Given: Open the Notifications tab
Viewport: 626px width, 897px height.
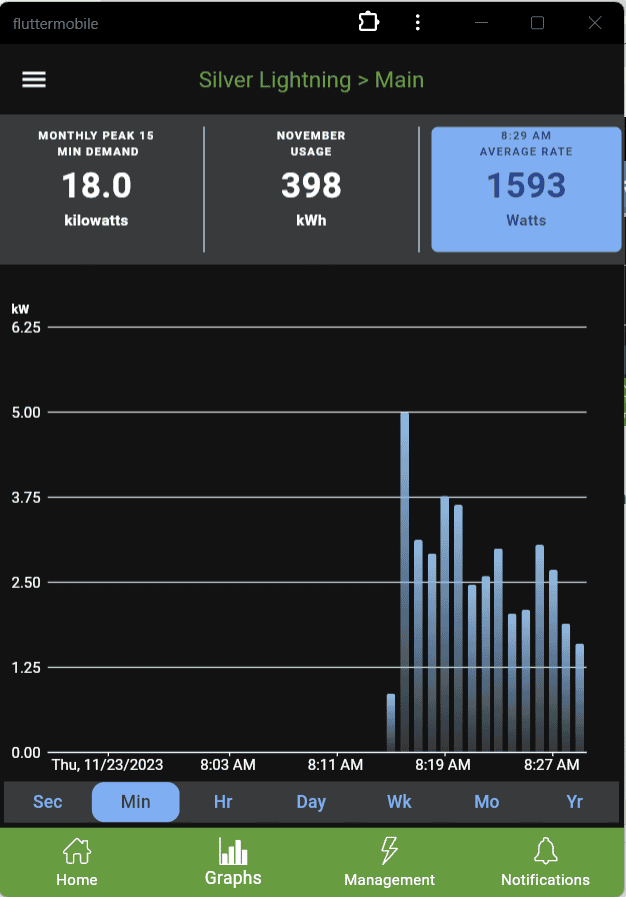Looking at the screenshot, I should click(x=545, y=862).
